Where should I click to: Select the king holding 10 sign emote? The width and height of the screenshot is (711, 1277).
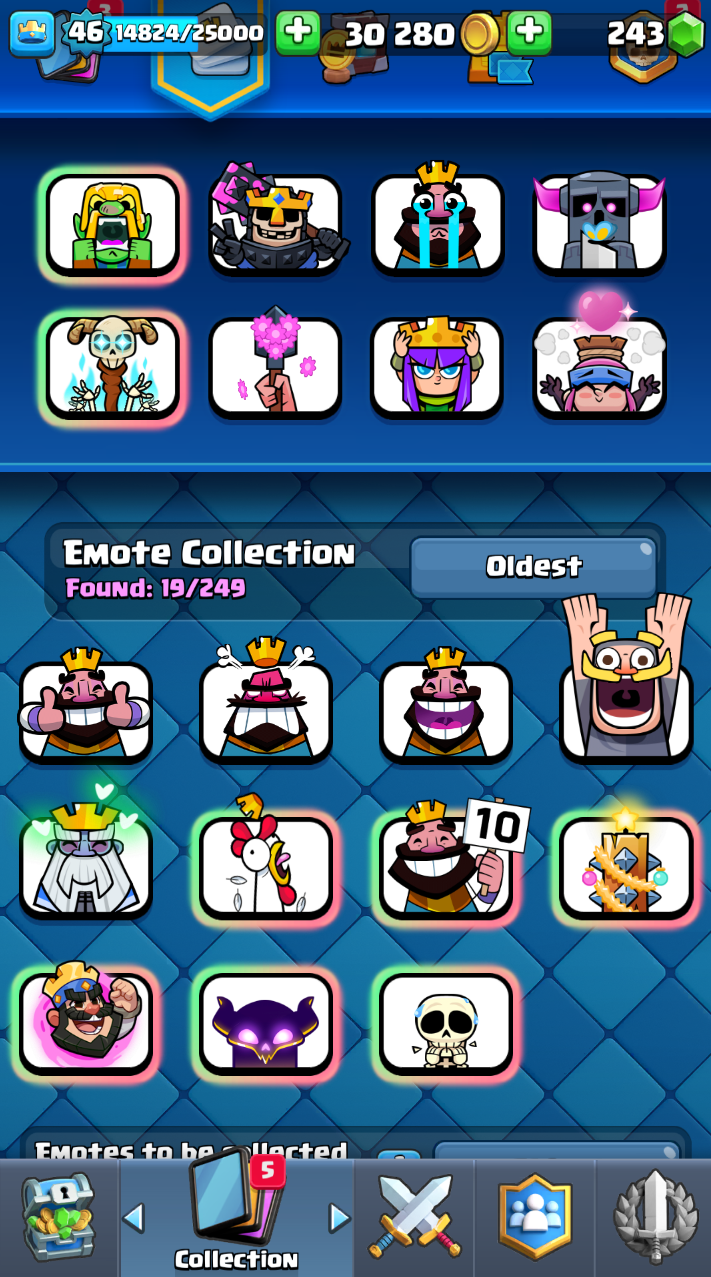[446, 866]
